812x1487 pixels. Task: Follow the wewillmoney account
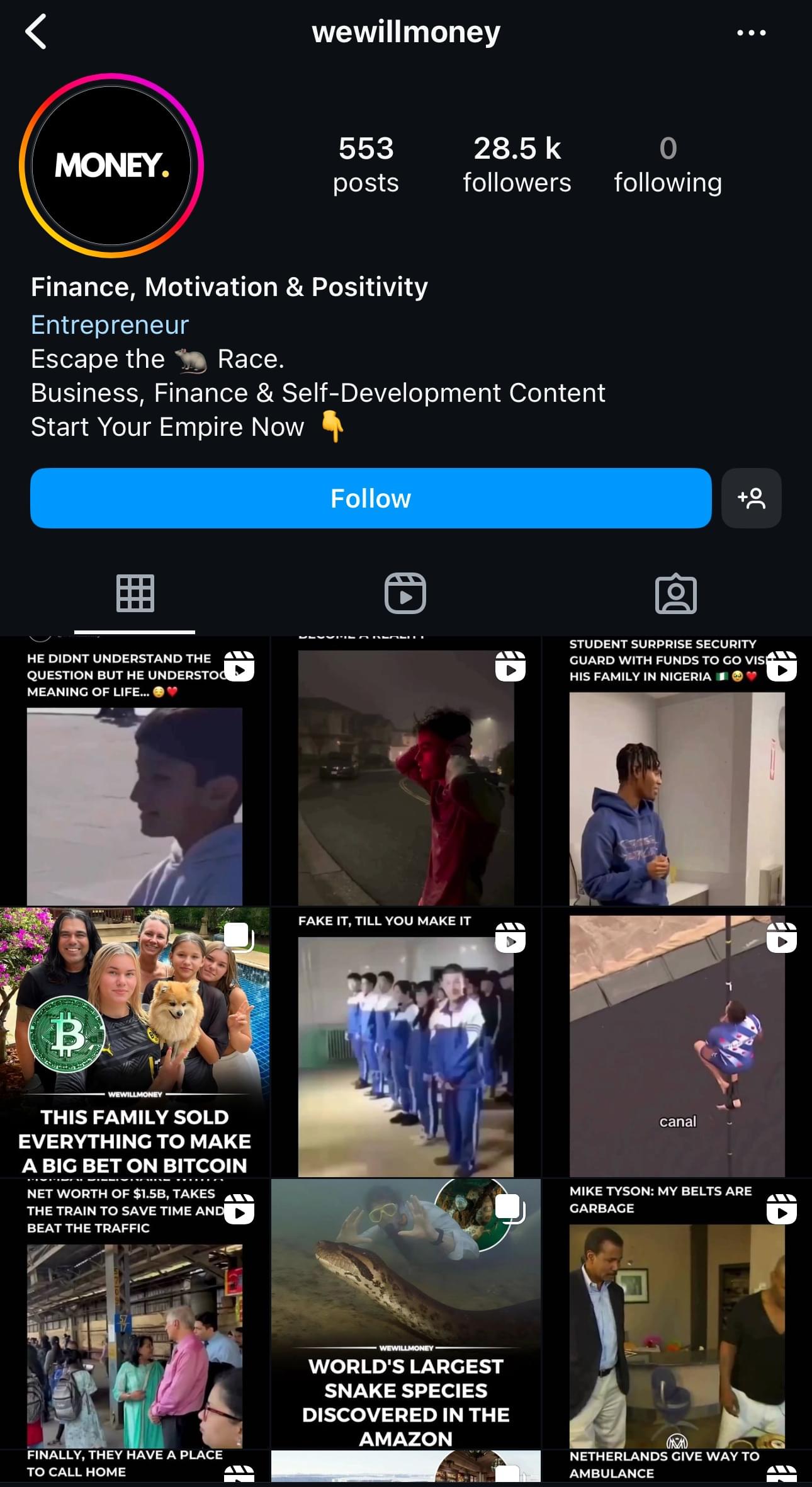pos(371,498)
